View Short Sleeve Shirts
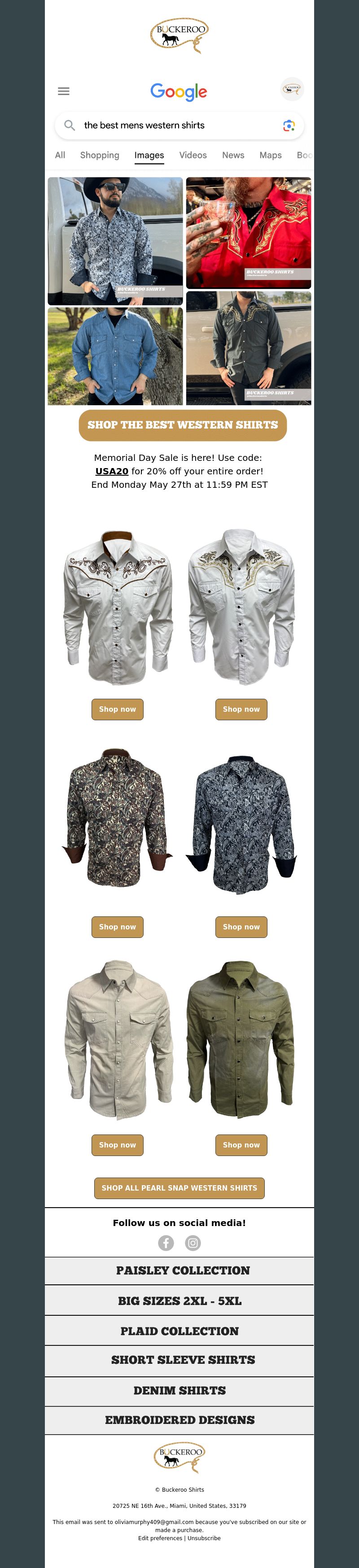This screenshot has width=359, height=1568. point(183,1360)
